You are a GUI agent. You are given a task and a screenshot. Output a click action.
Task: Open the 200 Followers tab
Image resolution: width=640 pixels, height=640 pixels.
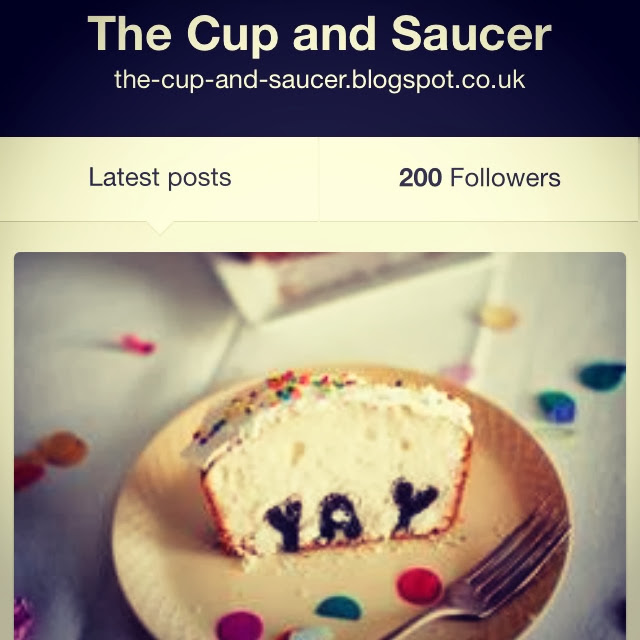pos(479,178)
